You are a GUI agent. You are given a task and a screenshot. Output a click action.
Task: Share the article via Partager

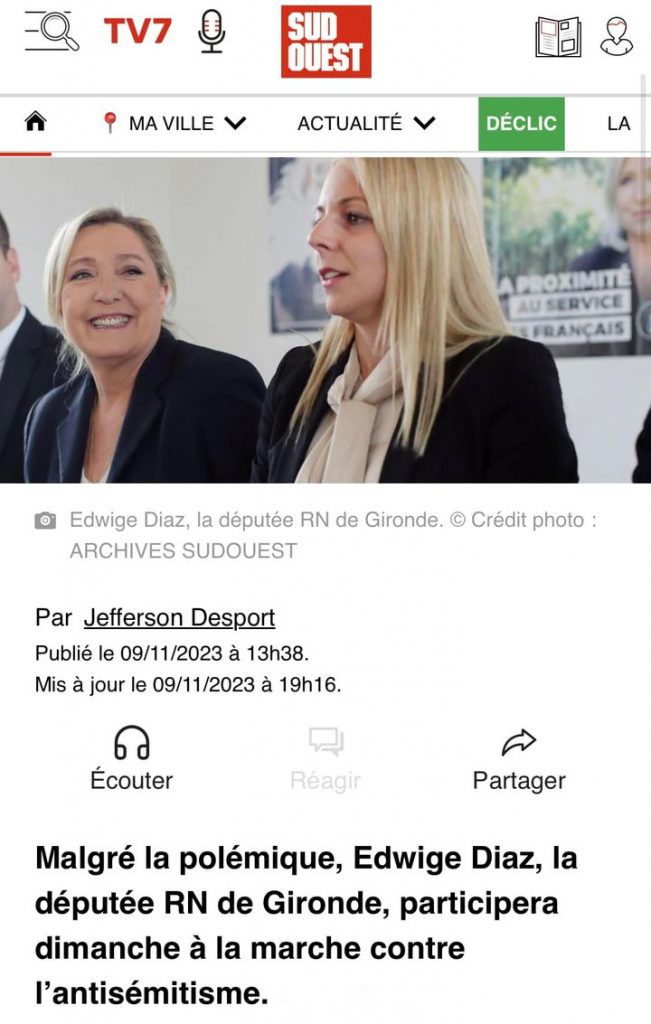(x=519, y=759)
